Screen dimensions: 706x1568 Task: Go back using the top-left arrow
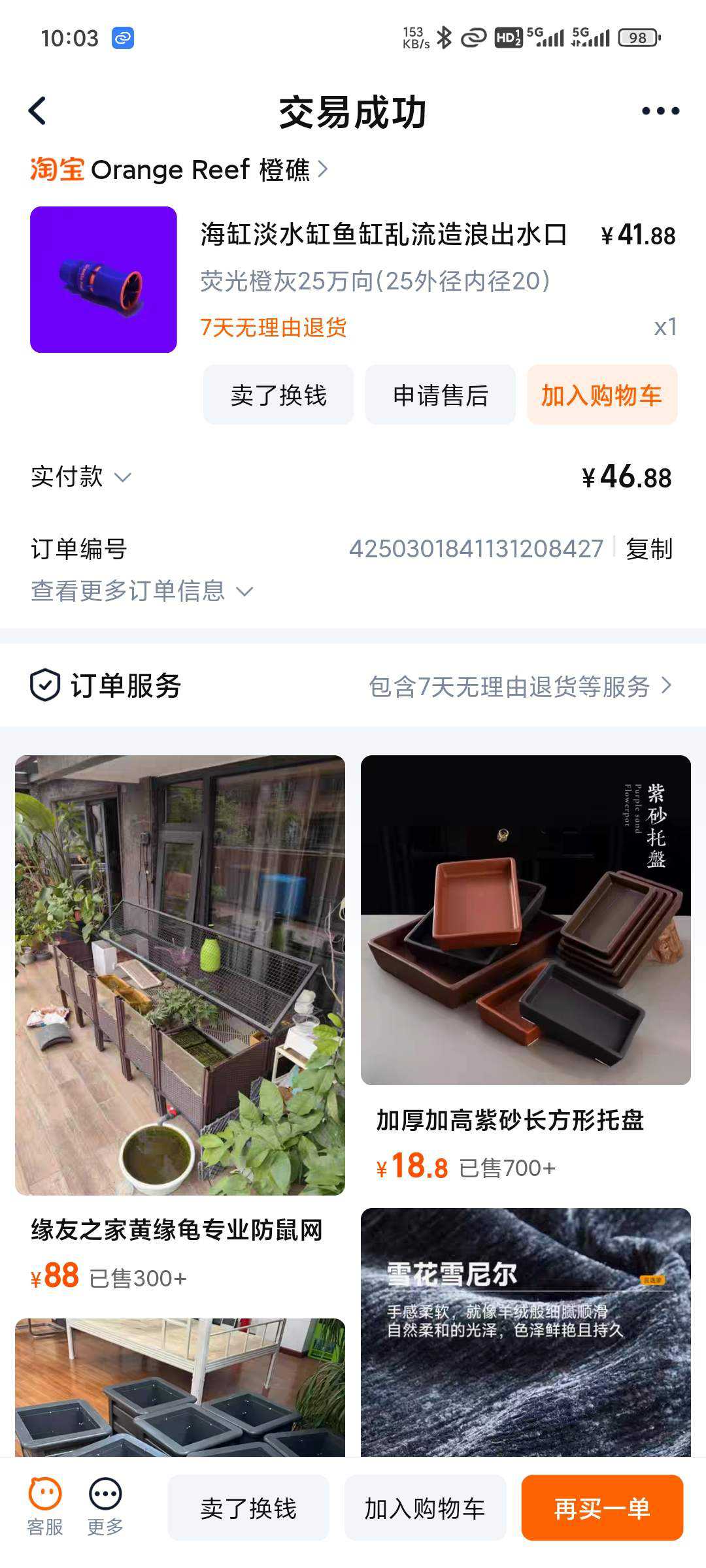click(38, 111)
